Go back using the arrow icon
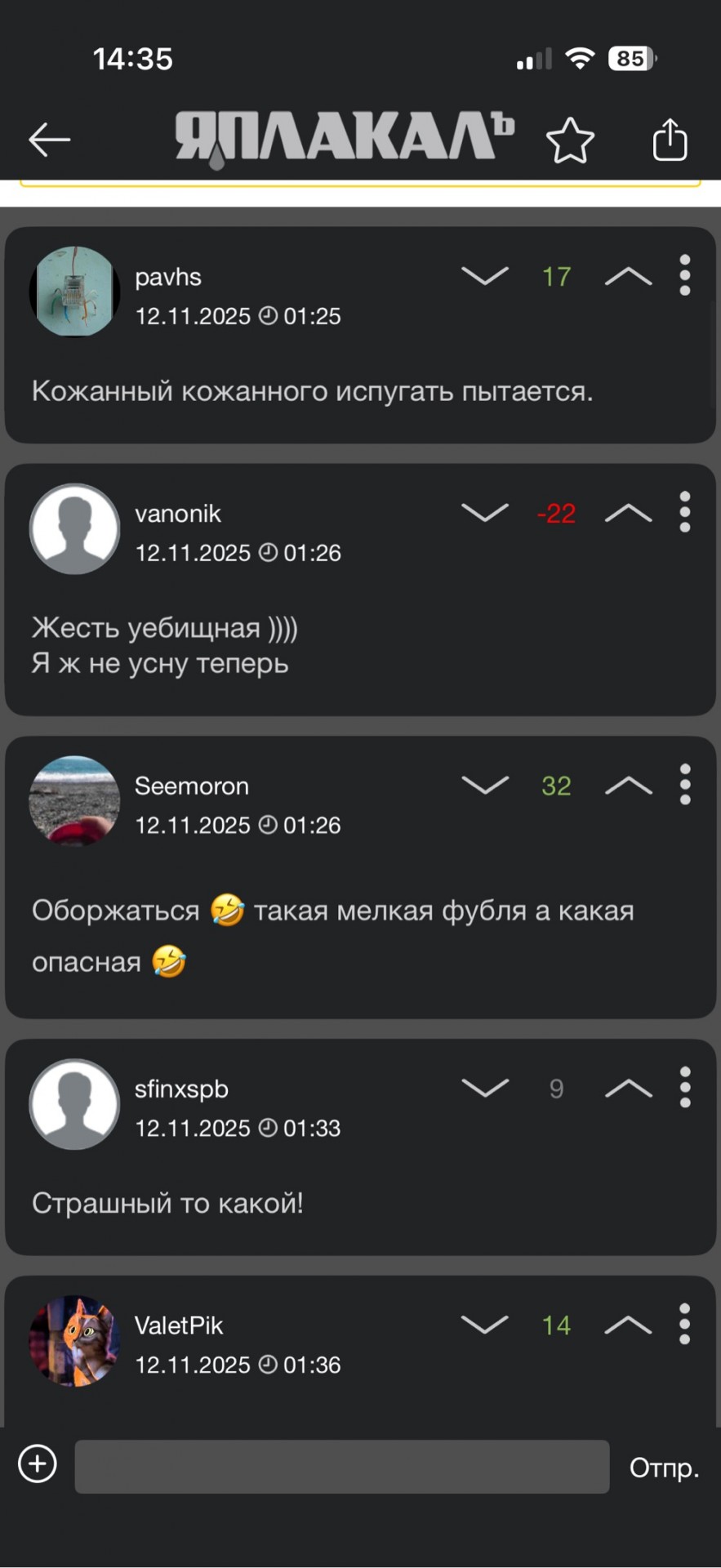Screen dimensions: 721x1568 coord(50,140)
